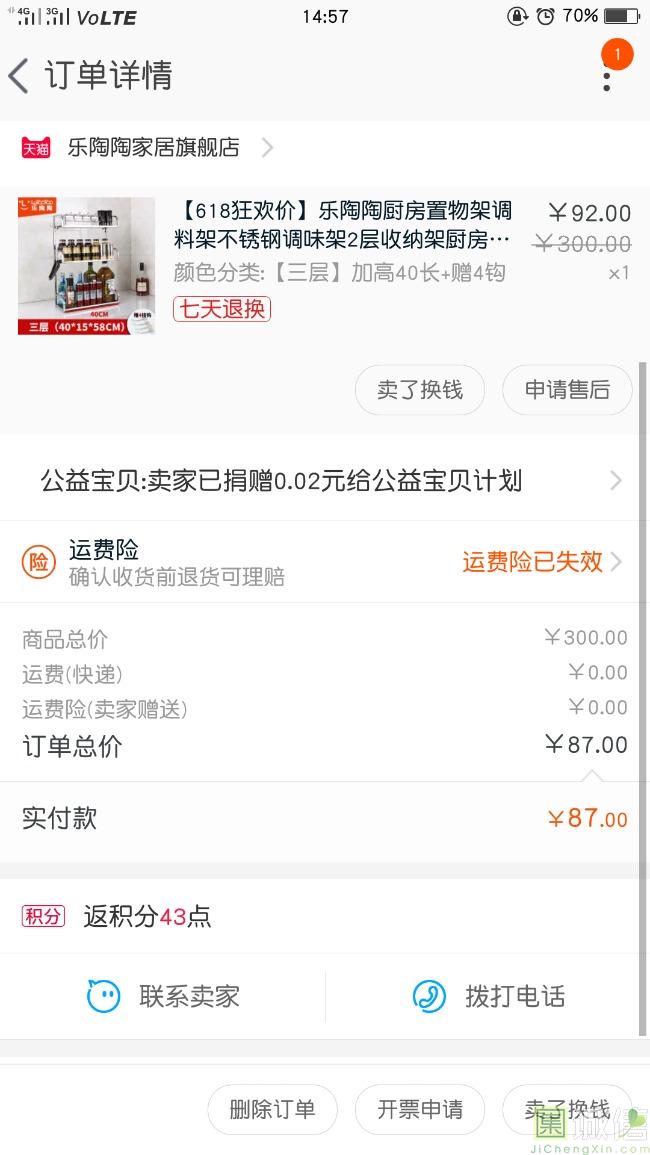View 运费险 shipping insurance details
The width and height of the screenshot is (650, 1155).
point(325,562)
